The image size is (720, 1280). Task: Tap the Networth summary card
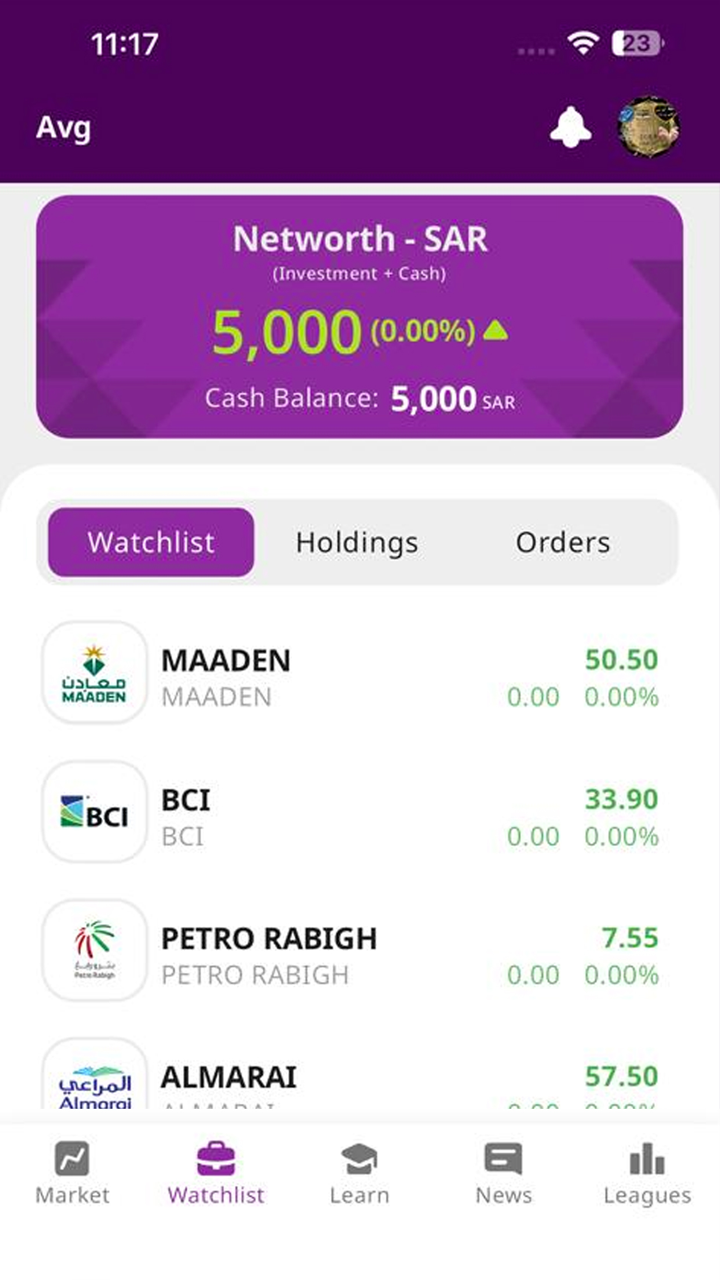coord(360,316)
